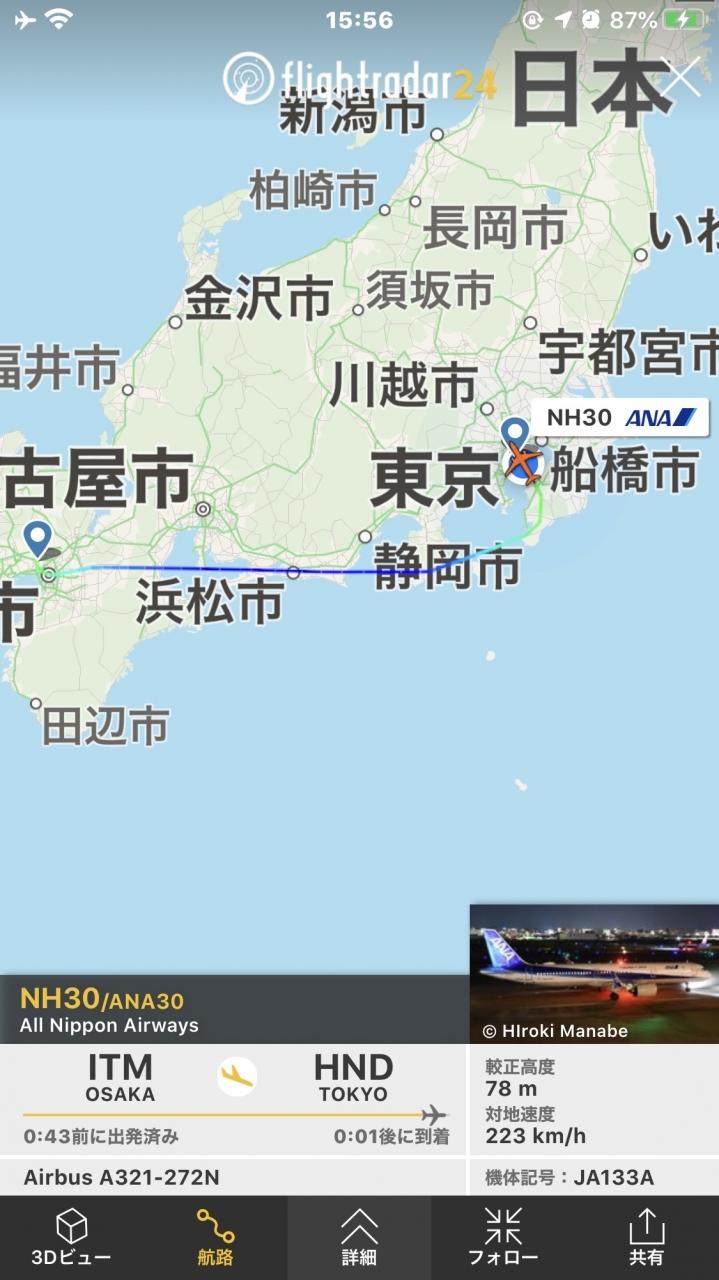Tap フォロー to follow the aircraft
This screenshot has height=1280, width=719.
tap(504, 1238)
